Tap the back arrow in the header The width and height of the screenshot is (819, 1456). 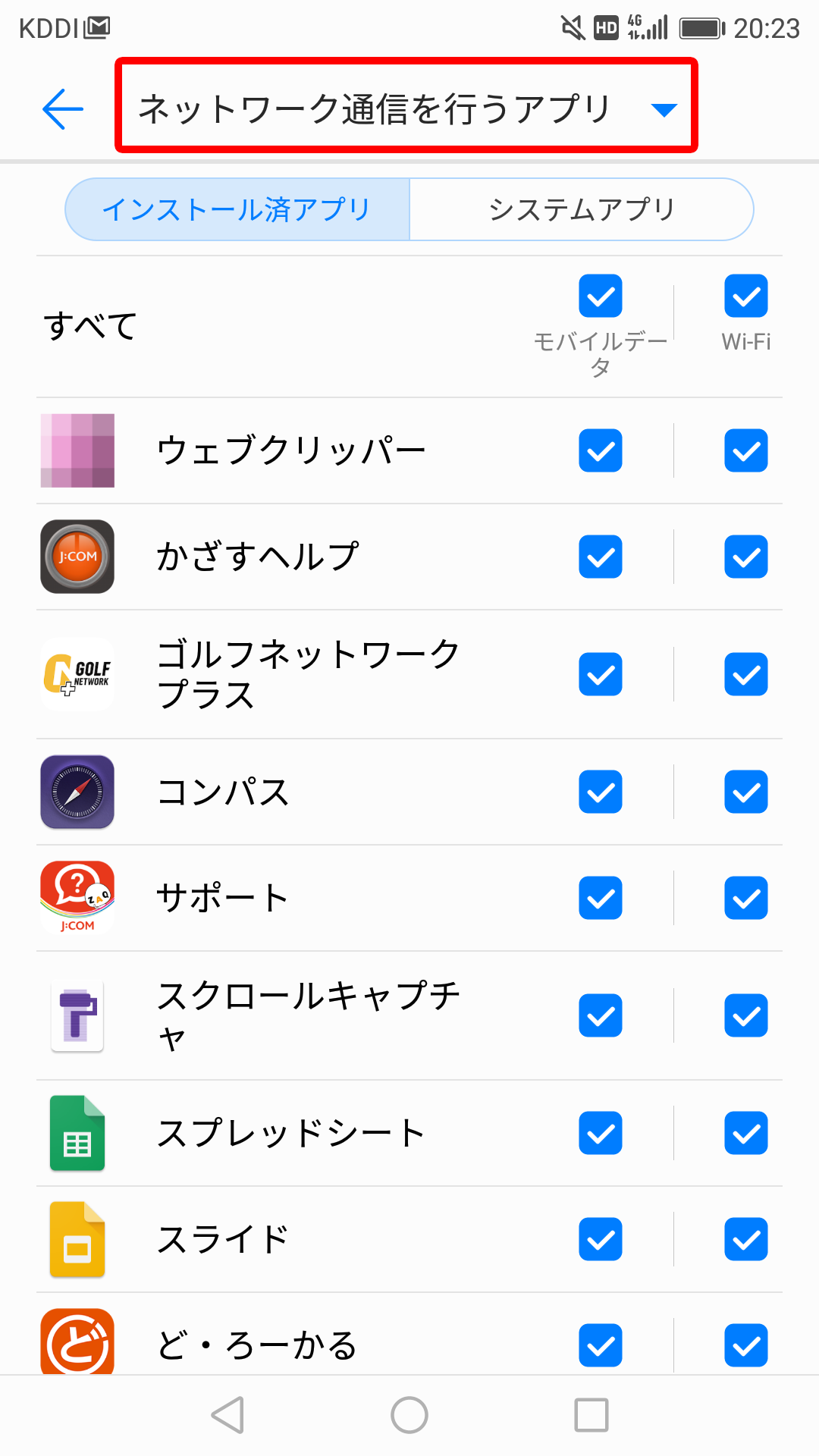[x=63, y=108]
